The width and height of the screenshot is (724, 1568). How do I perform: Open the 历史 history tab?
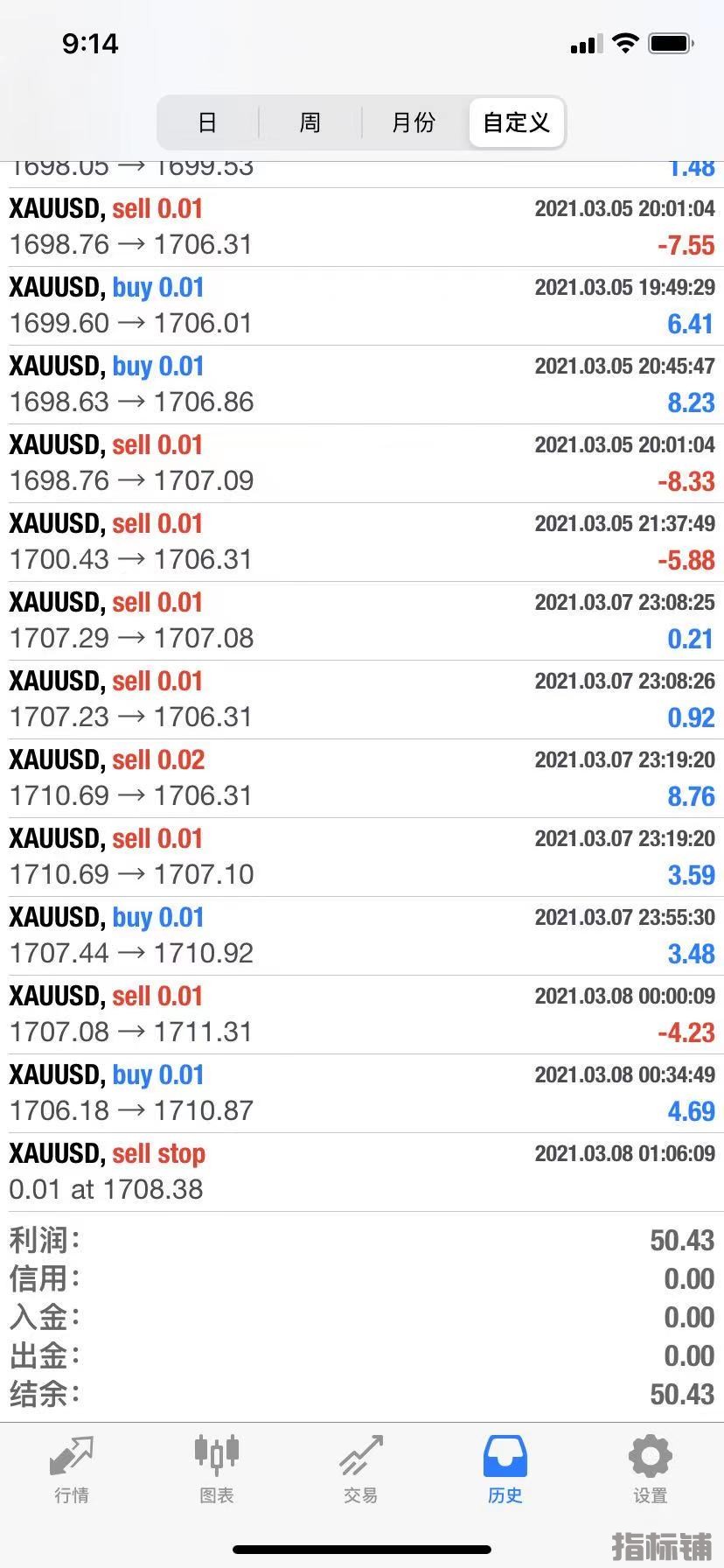(x=505, y=1469)
